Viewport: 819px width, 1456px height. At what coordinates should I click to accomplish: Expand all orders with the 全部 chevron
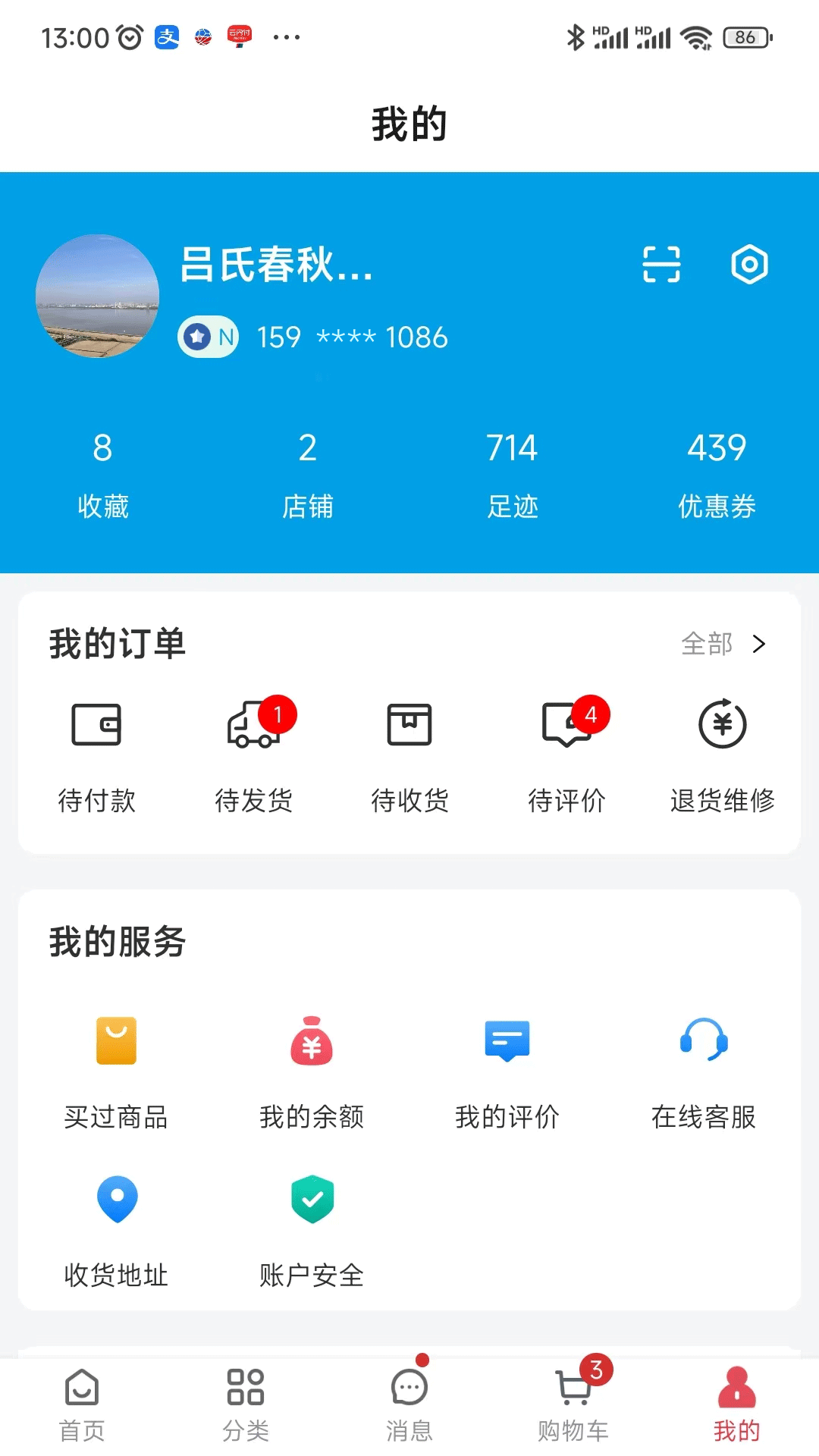pos(724,644)
